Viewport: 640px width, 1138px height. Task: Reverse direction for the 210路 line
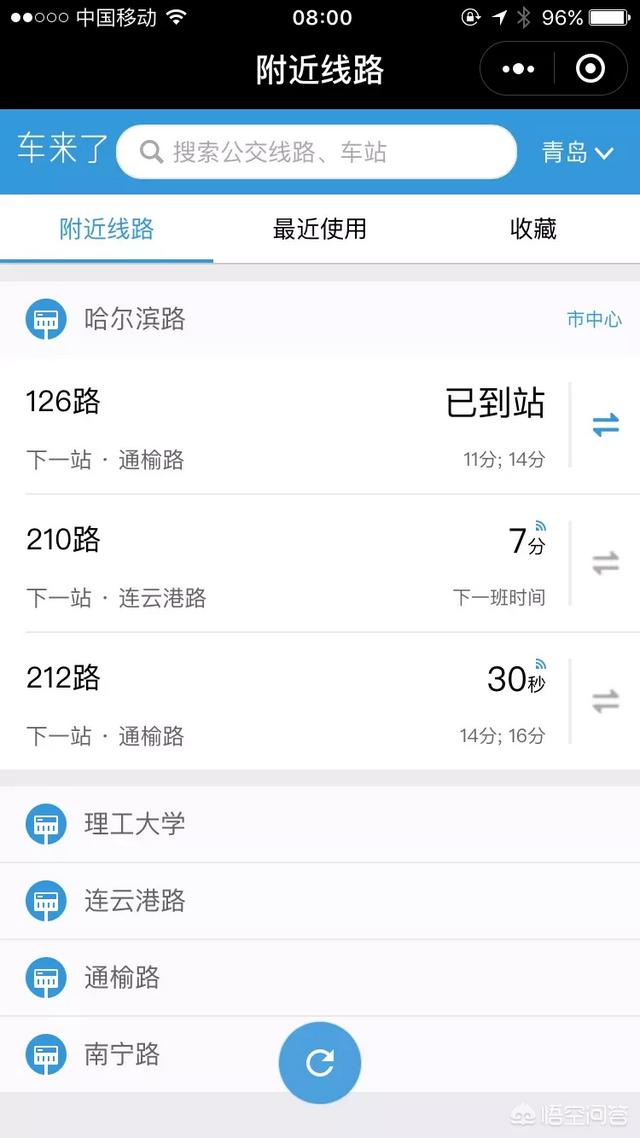606,563
